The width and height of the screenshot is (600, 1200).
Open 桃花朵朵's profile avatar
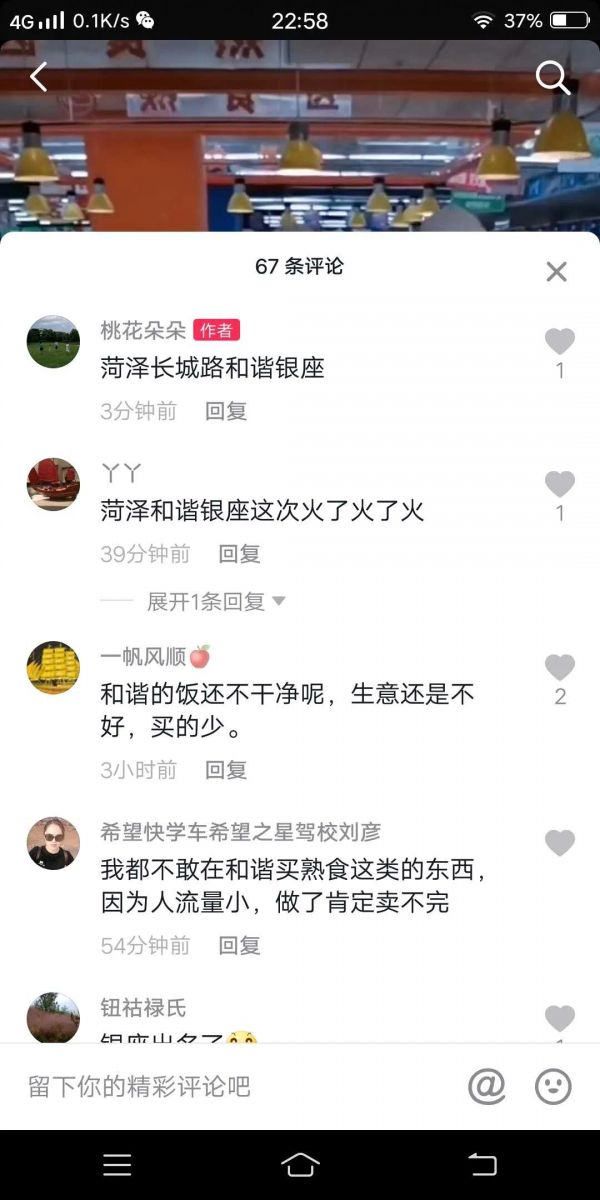point(53,341)
